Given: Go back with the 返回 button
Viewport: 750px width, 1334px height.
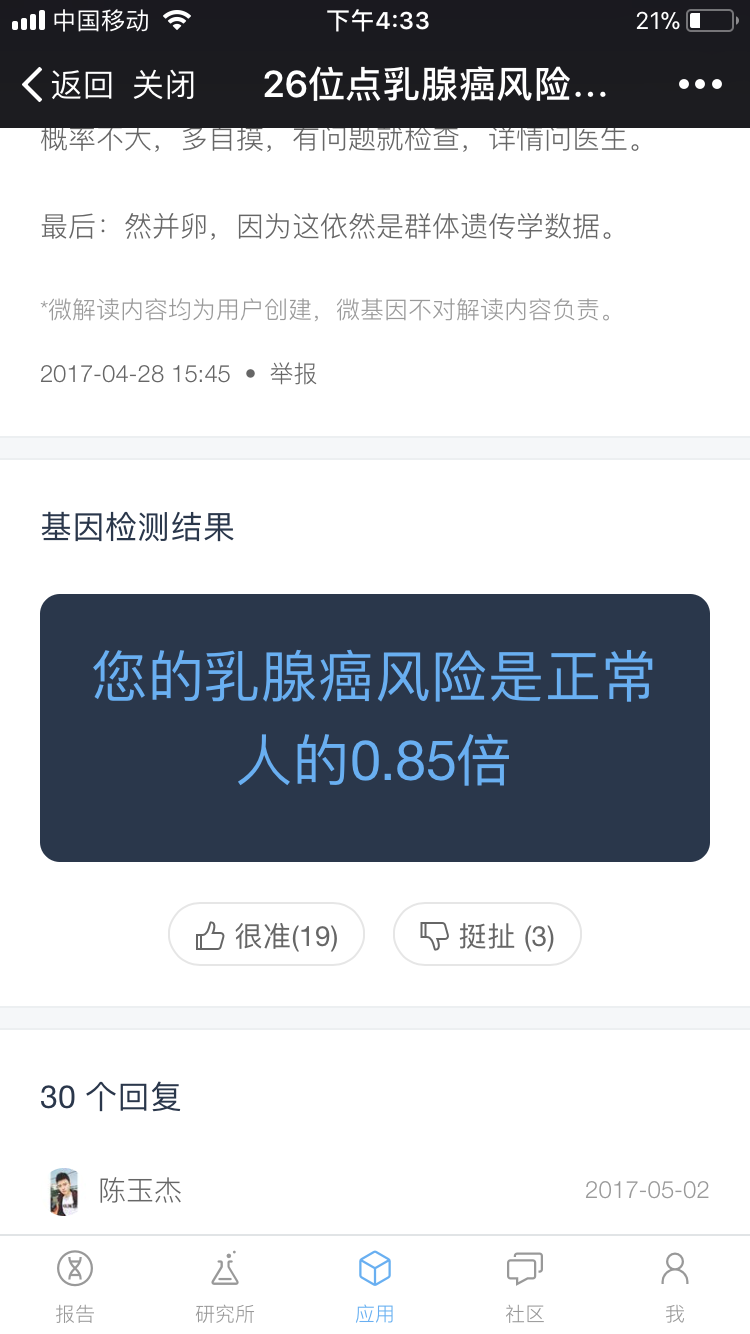Looking at the screenshot, I should [x=67, y=85].
